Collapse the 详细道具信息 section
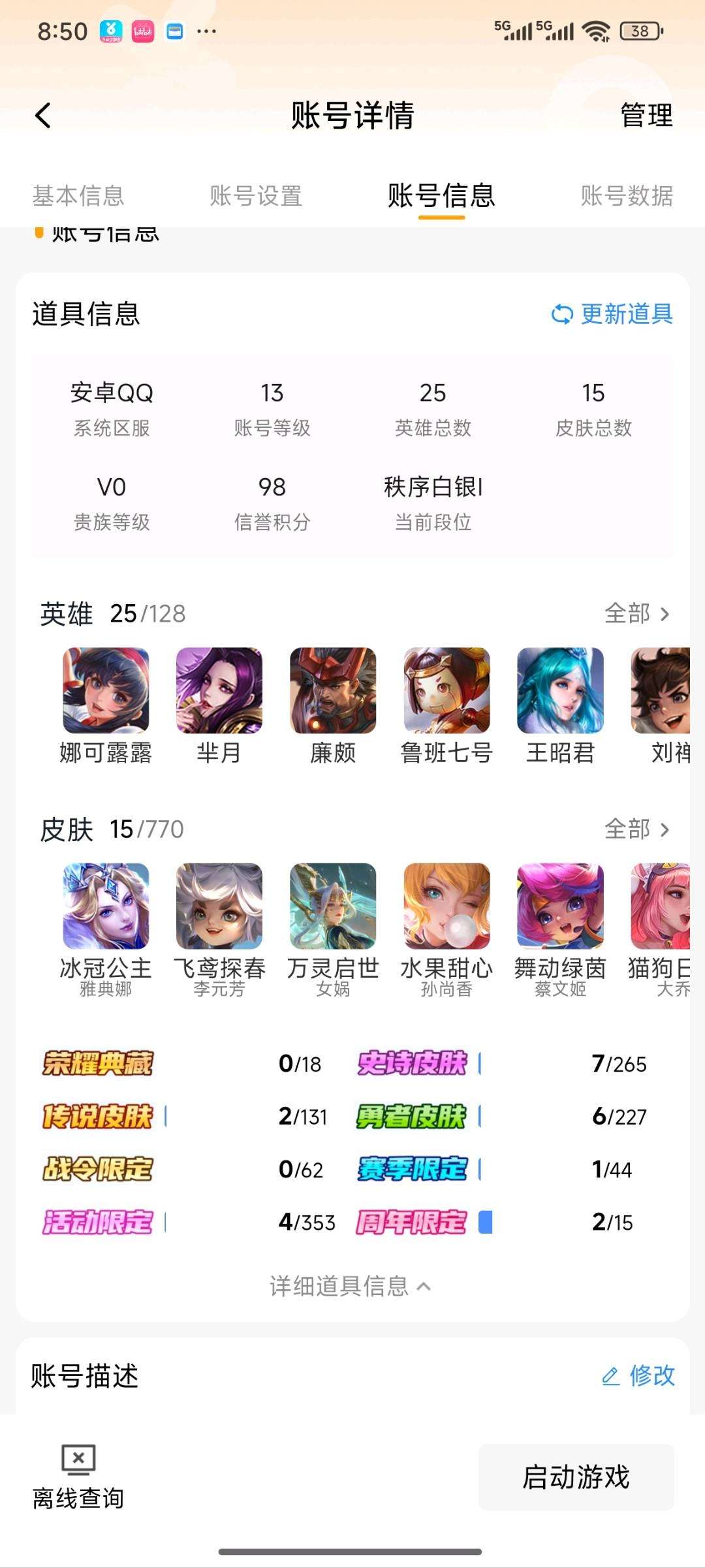The height and width of the screenshot is (1568, 705). pos(351,1287)
